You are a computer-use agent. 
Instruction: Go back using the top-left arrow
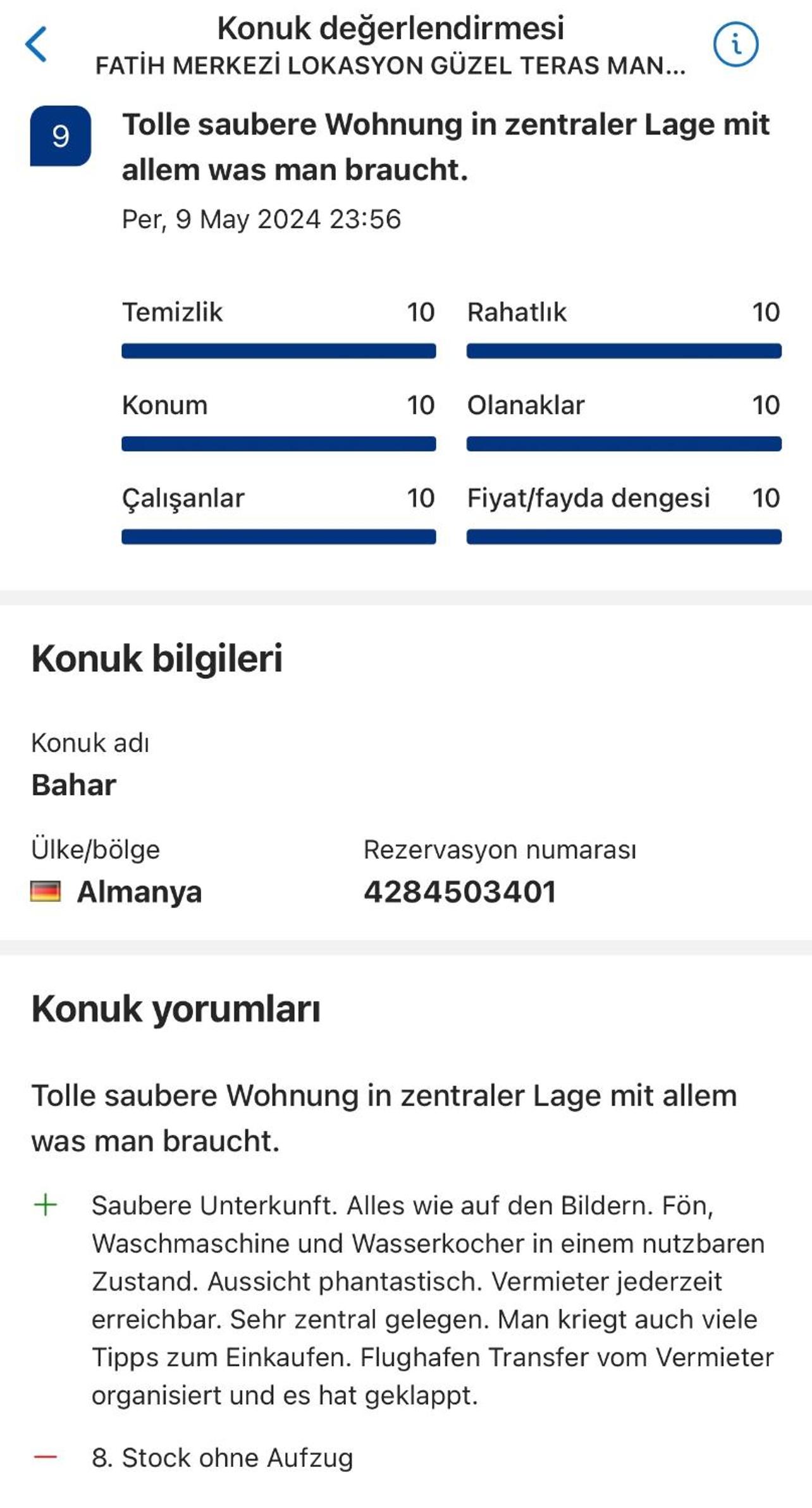point(36,44)
